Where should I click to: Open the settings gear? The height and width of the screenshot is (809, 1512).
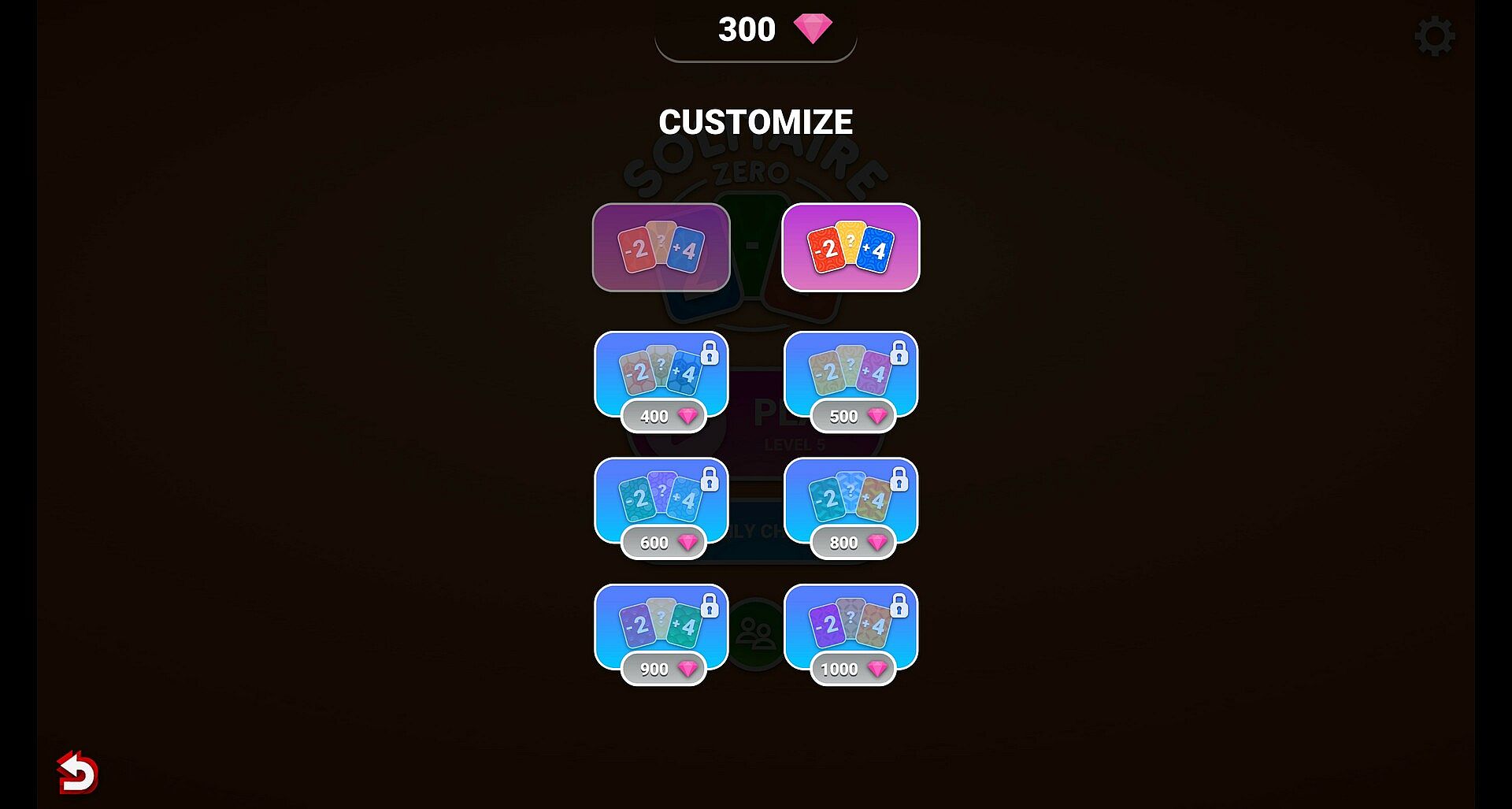[1434, 36]
